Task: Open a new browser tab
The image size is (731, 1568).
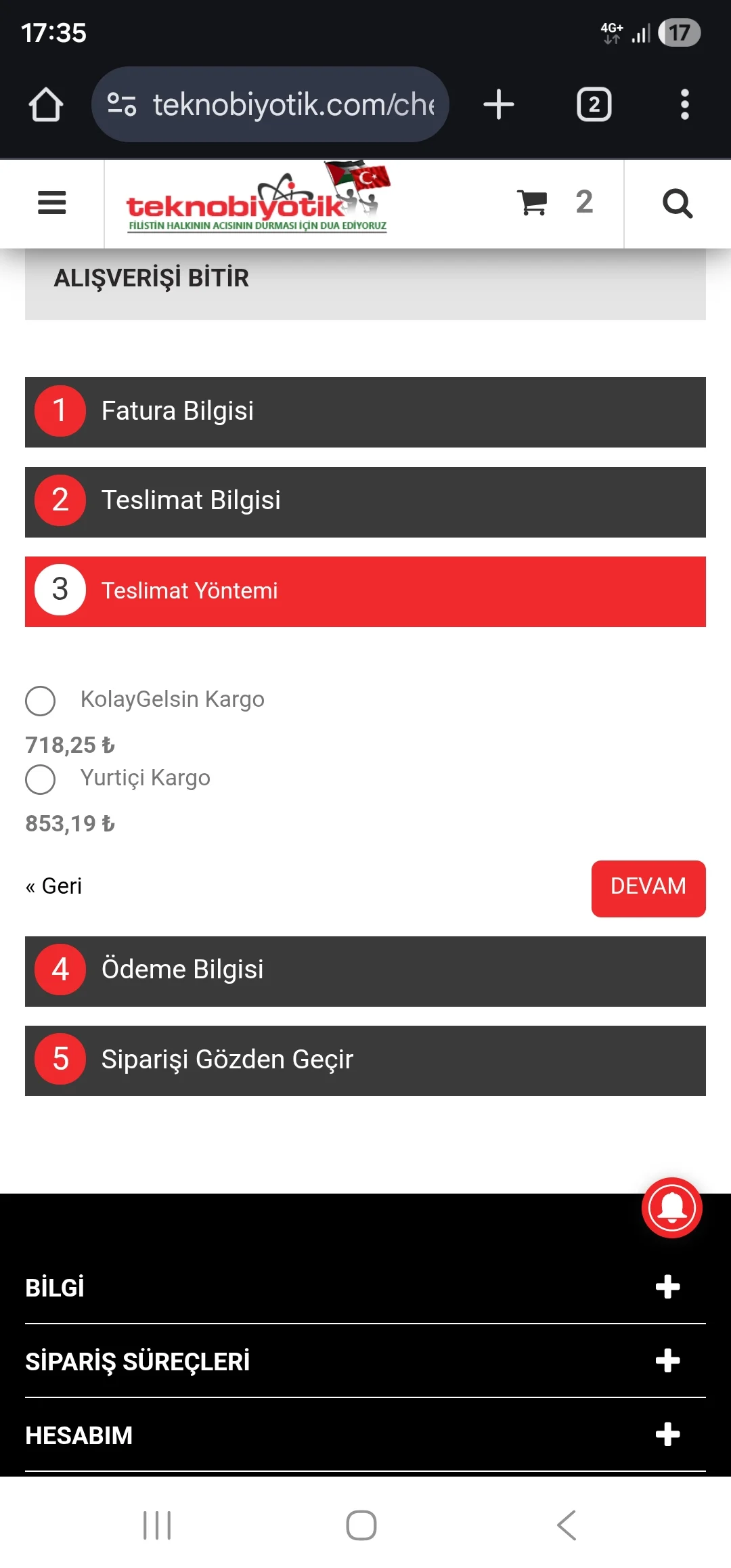Action: coord(499,105)
